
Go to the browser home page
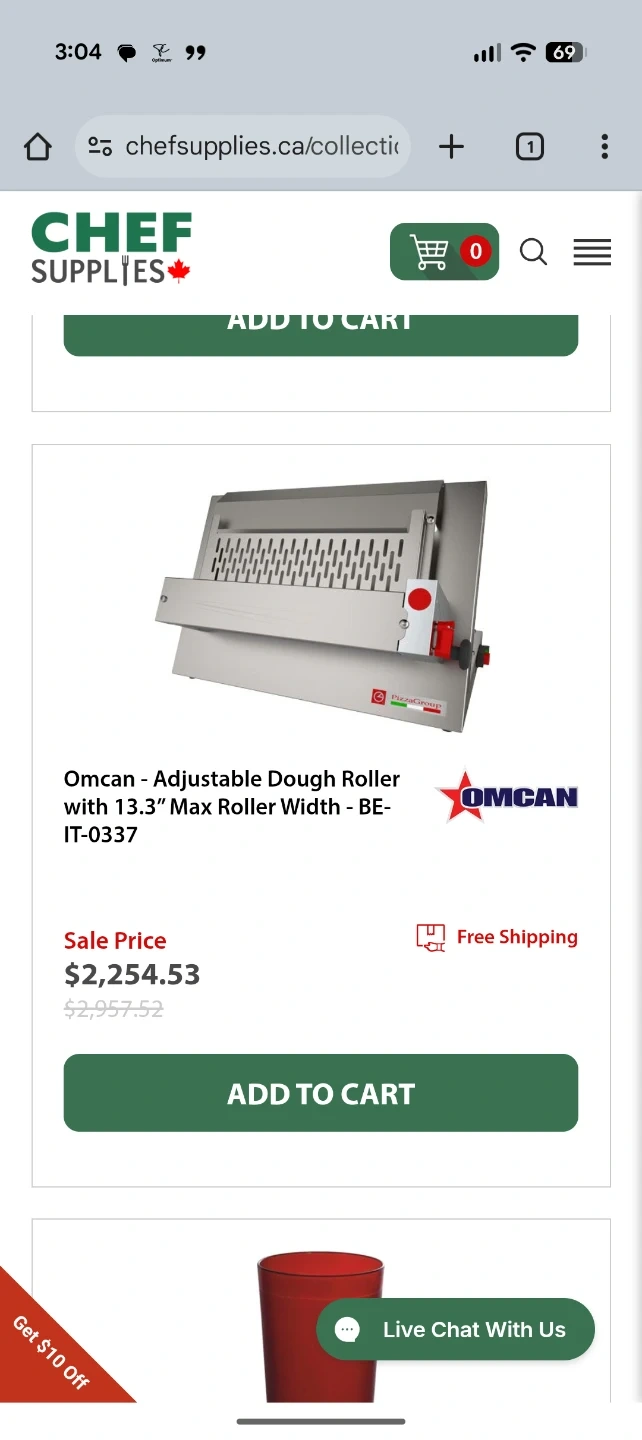38,148
